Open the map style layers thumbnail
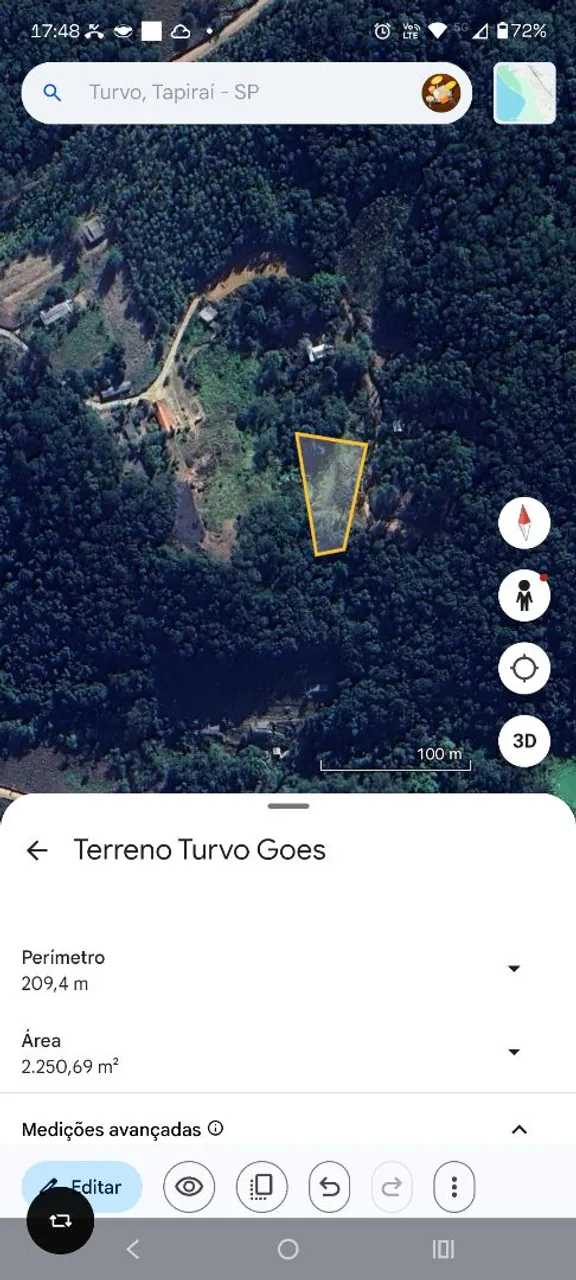 tap(525, 93)
